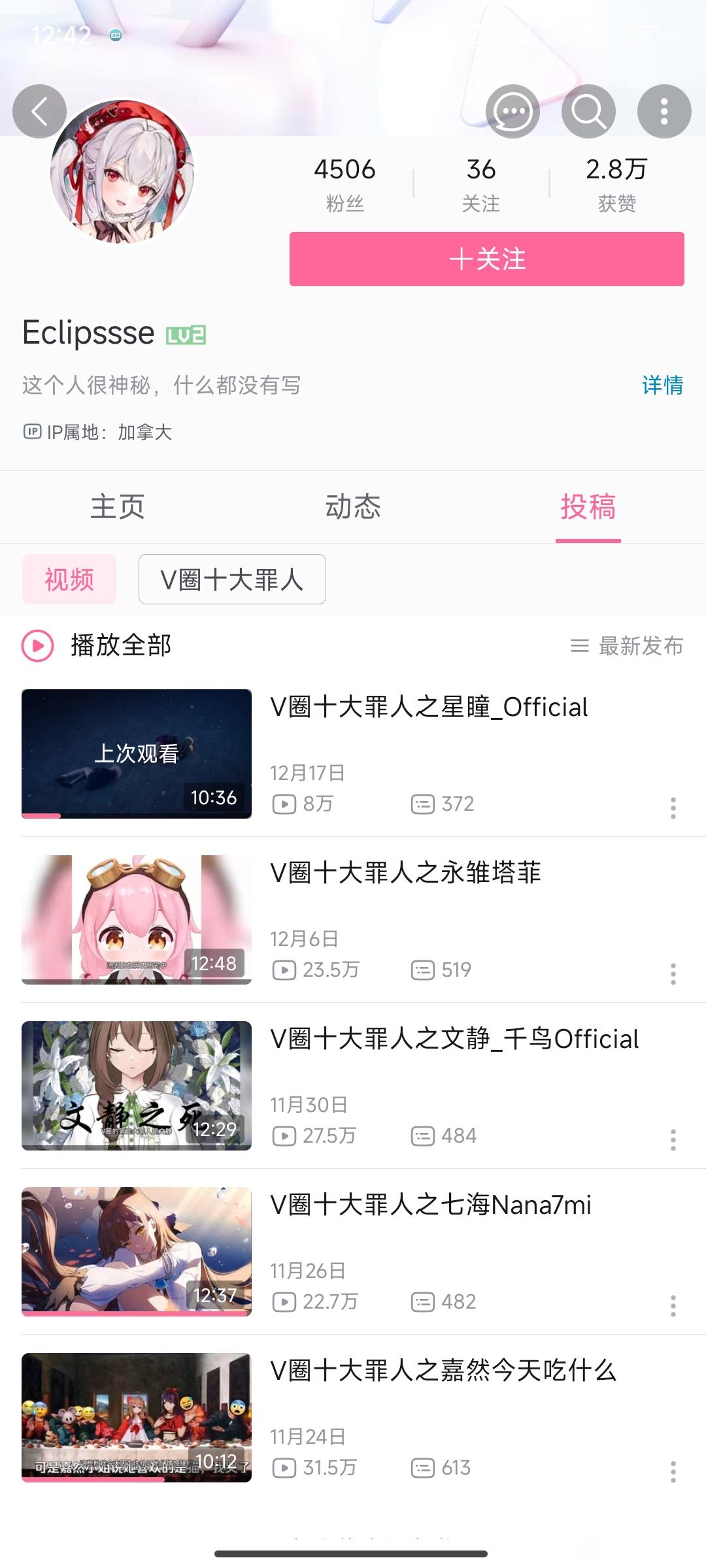Open video V圈十大罪人之七海Nana7mi
Image resolution: width=706 pixels, height=1568 pixels.
point(430,1205)
